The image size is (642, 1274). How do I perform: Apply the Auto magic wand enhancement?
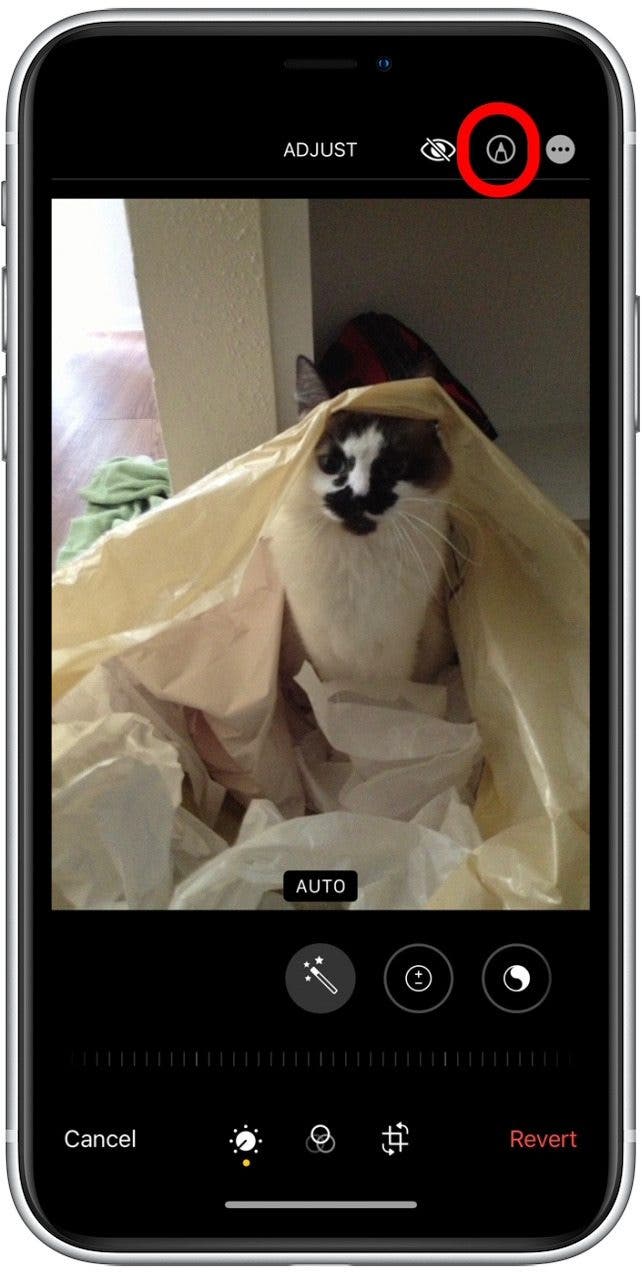[320, 979]
